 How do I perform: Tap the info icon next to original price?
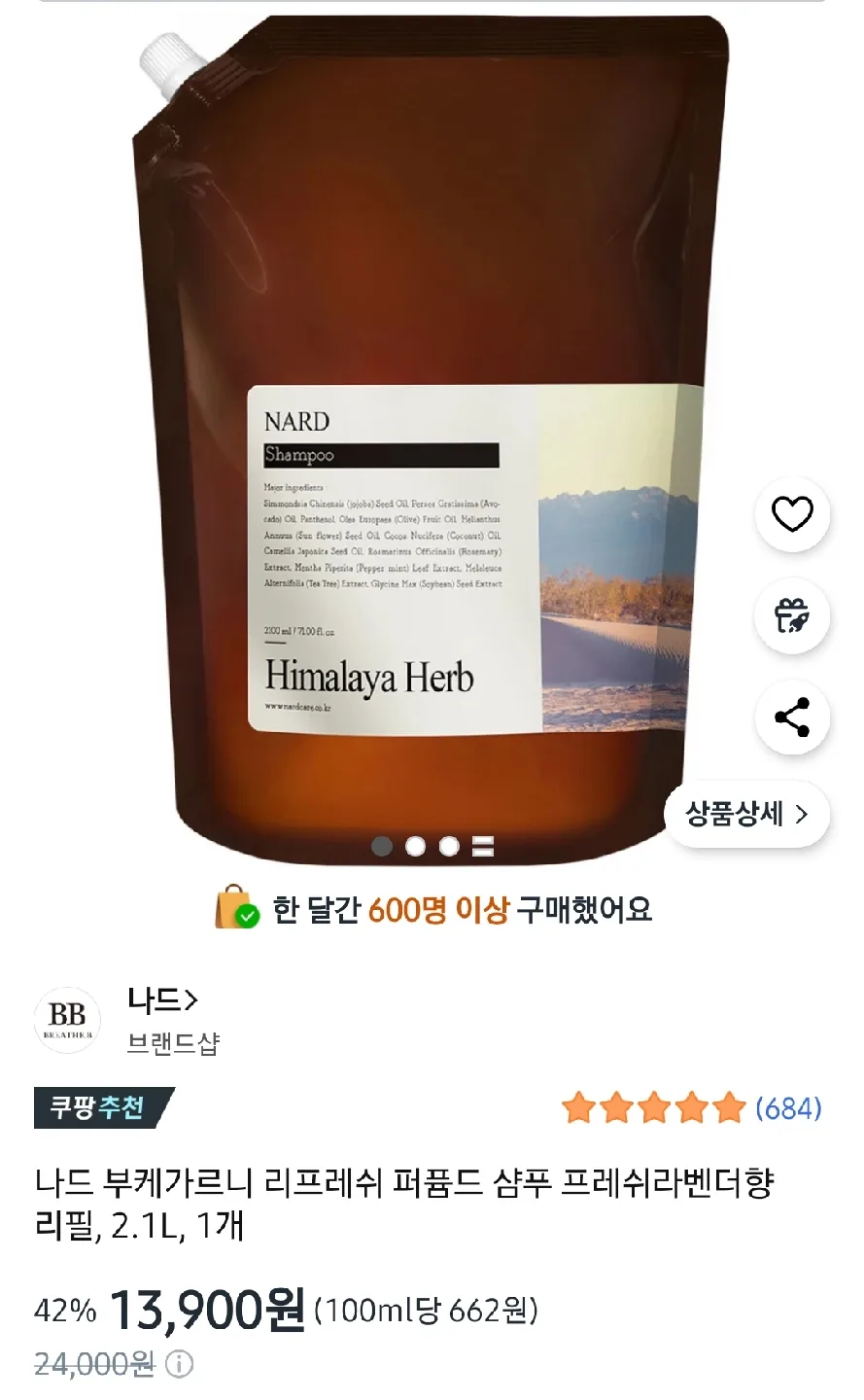pyautogui.click(x=177, y=1364)
